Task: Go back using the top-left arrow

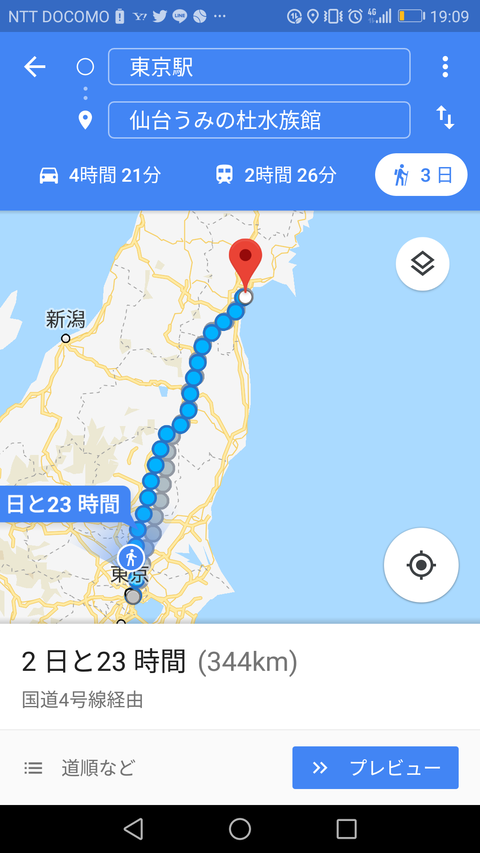Action: pyautogui.click(x=34, y=67)
